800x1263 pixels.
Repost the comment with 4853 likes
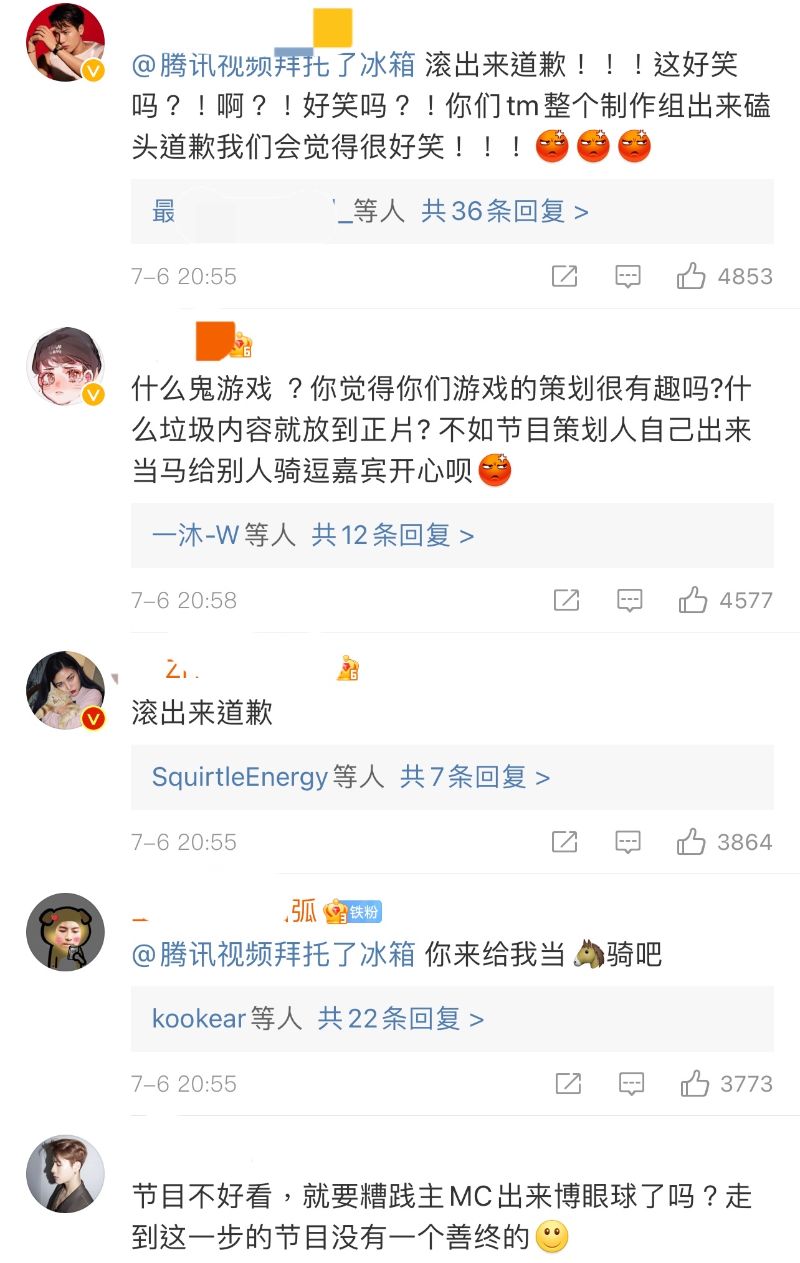click(565, 276)
